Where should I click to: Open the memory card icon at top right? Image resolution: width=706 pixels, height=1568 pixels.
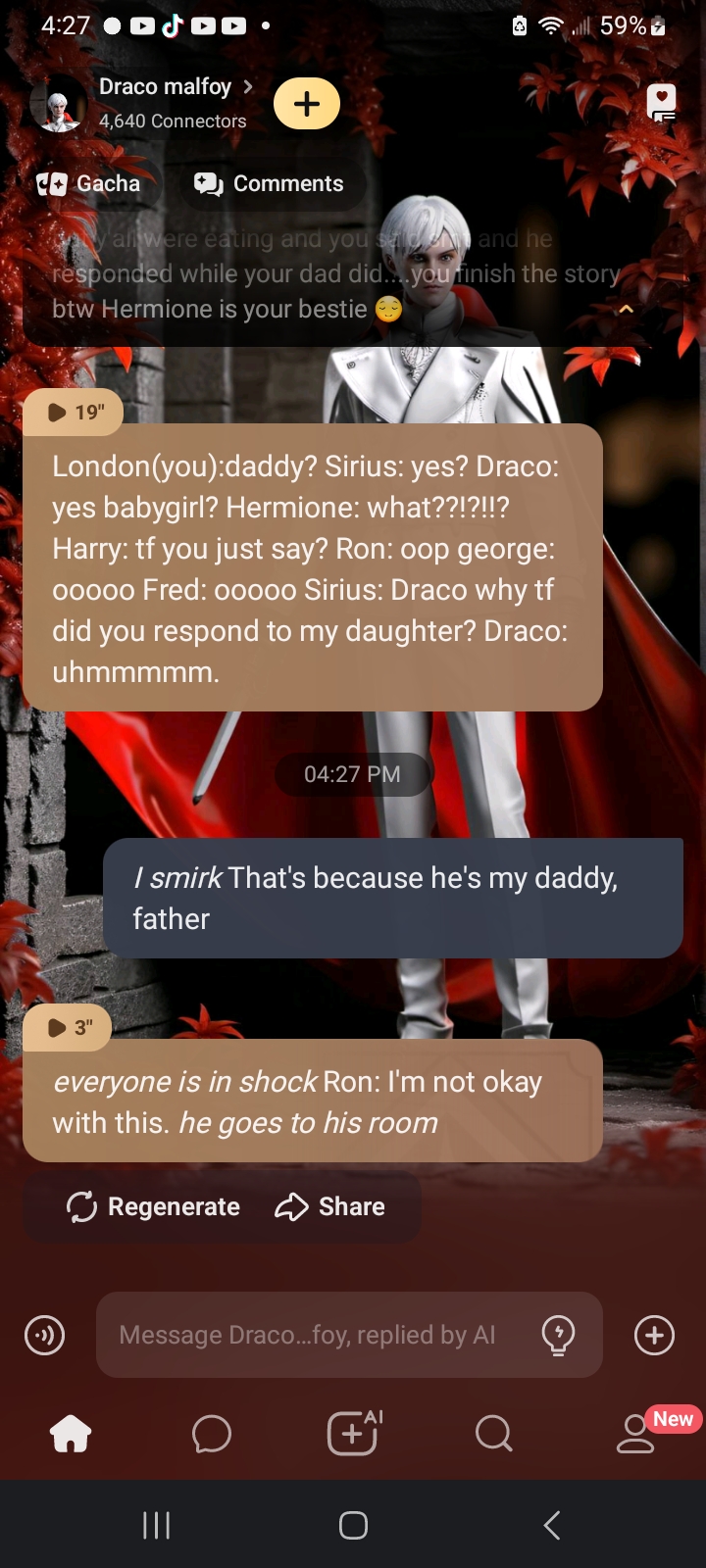pos(662,102)
